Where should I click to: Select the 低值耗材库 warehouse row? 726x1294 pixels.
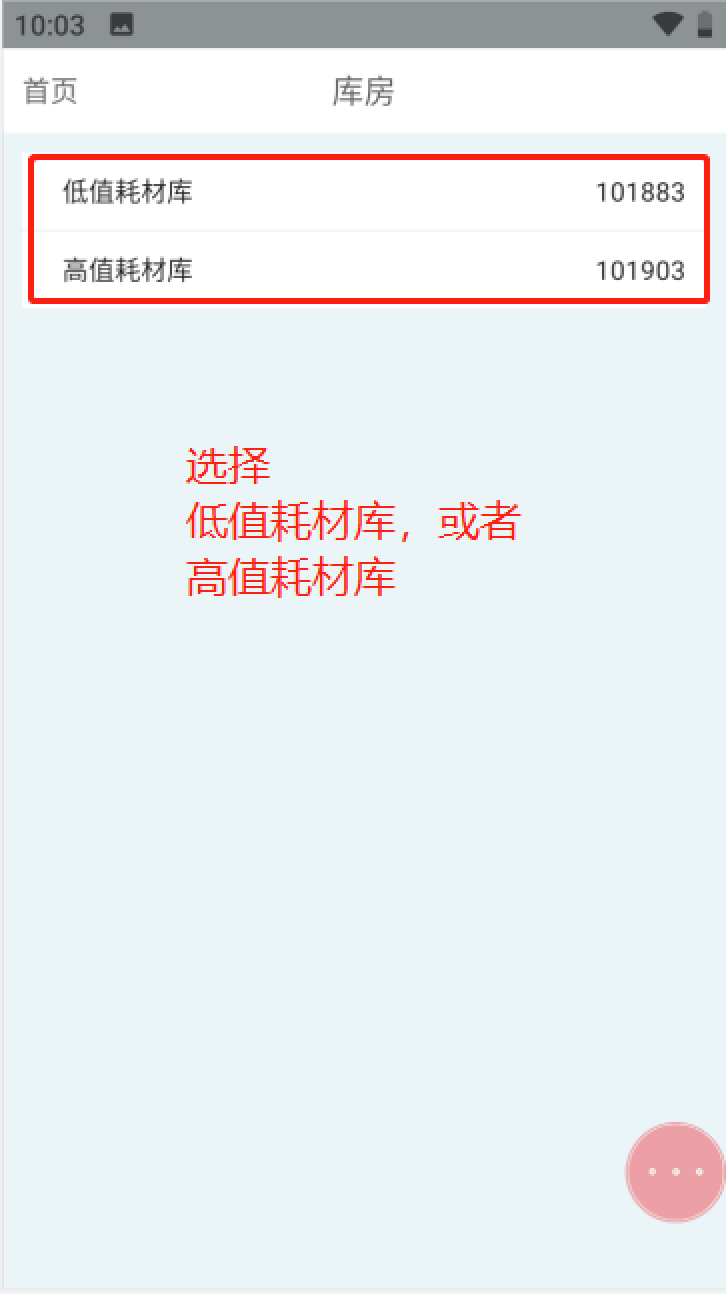pyautogui.click(x=368, y=192)
